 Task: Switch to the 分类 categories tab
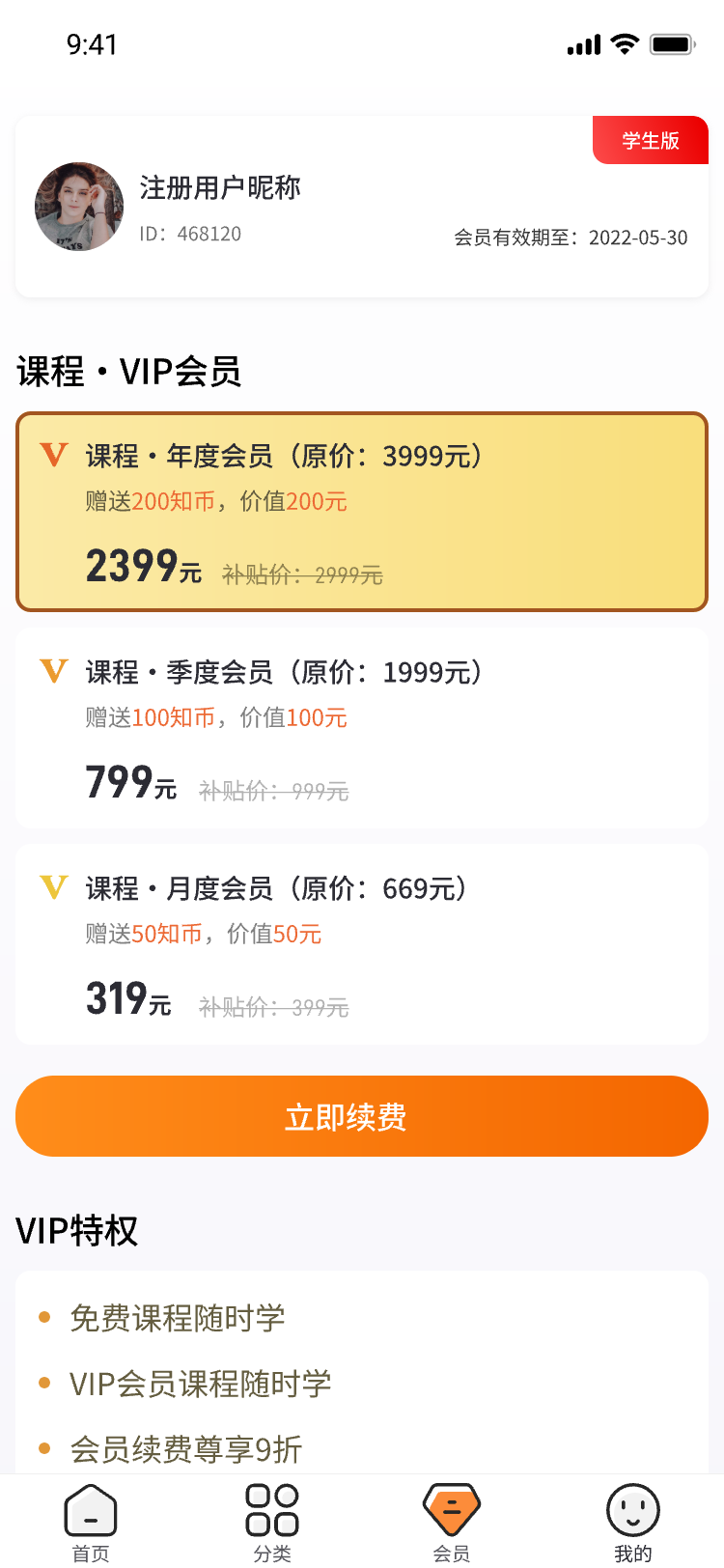coord(272,1521)
